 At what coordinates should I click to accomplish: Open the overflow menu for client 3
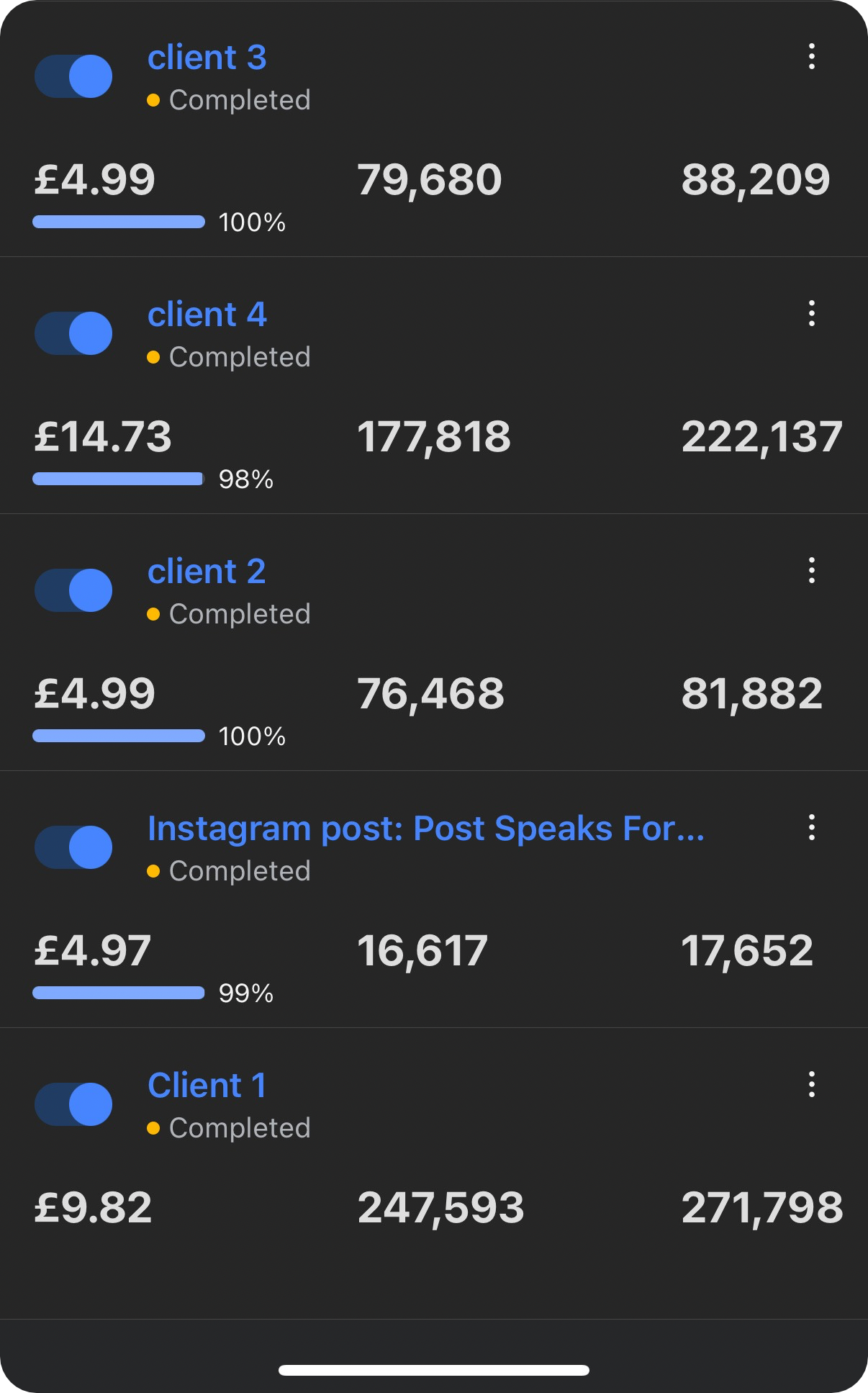point(811,57)
